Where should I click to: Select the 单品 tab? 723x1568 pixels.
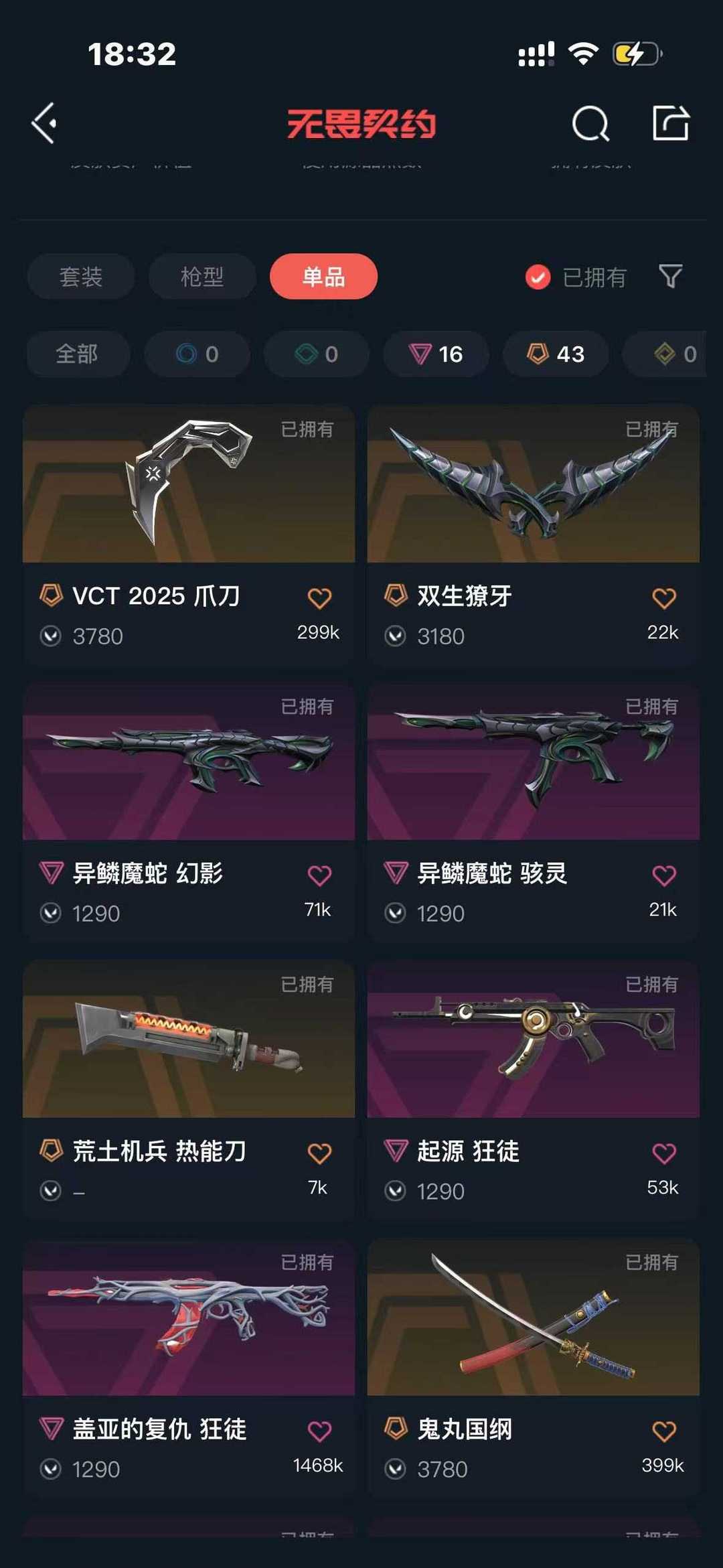323,277
